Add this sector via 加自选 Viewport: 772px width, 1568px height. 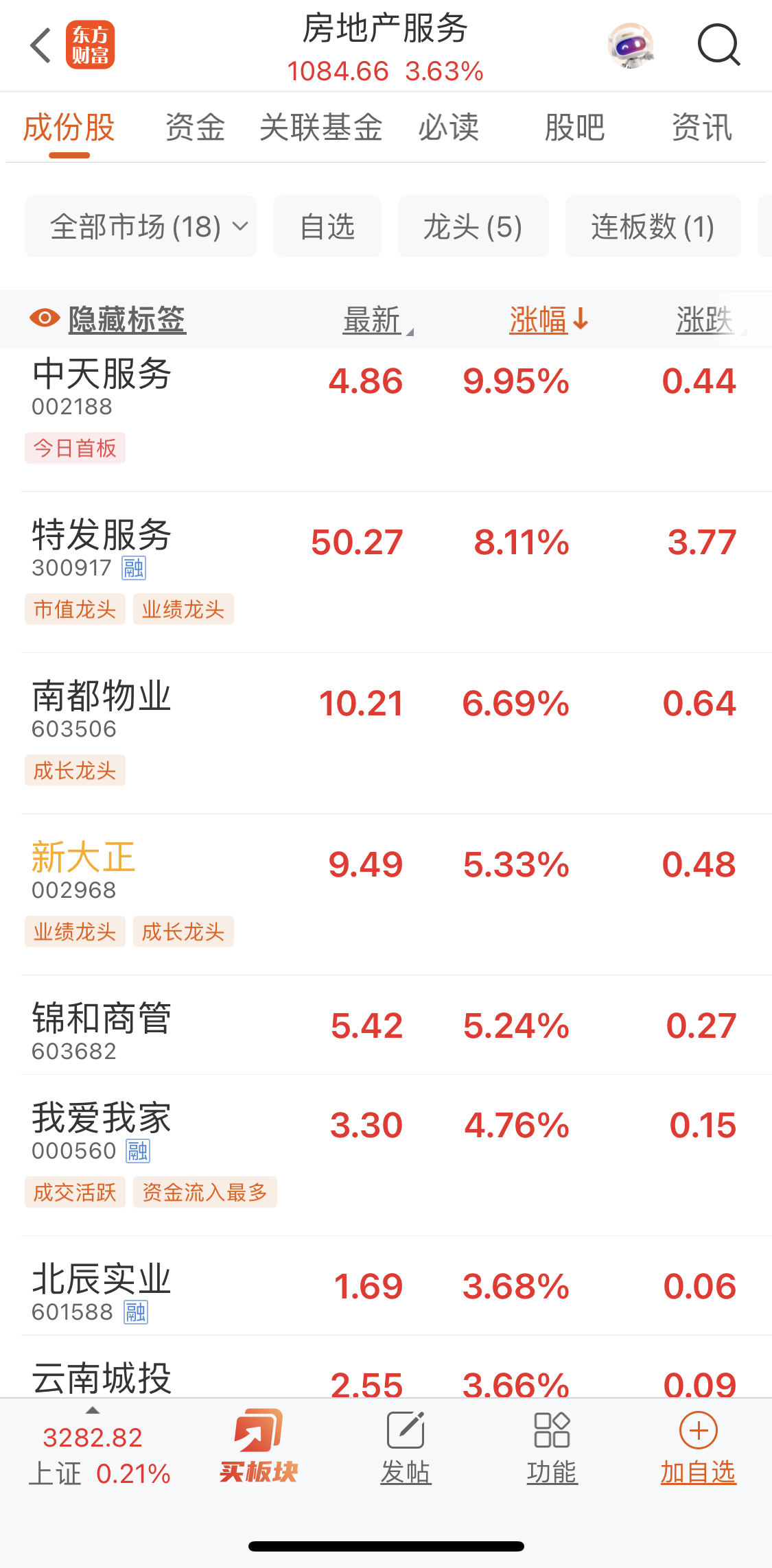click(698, 1446)
